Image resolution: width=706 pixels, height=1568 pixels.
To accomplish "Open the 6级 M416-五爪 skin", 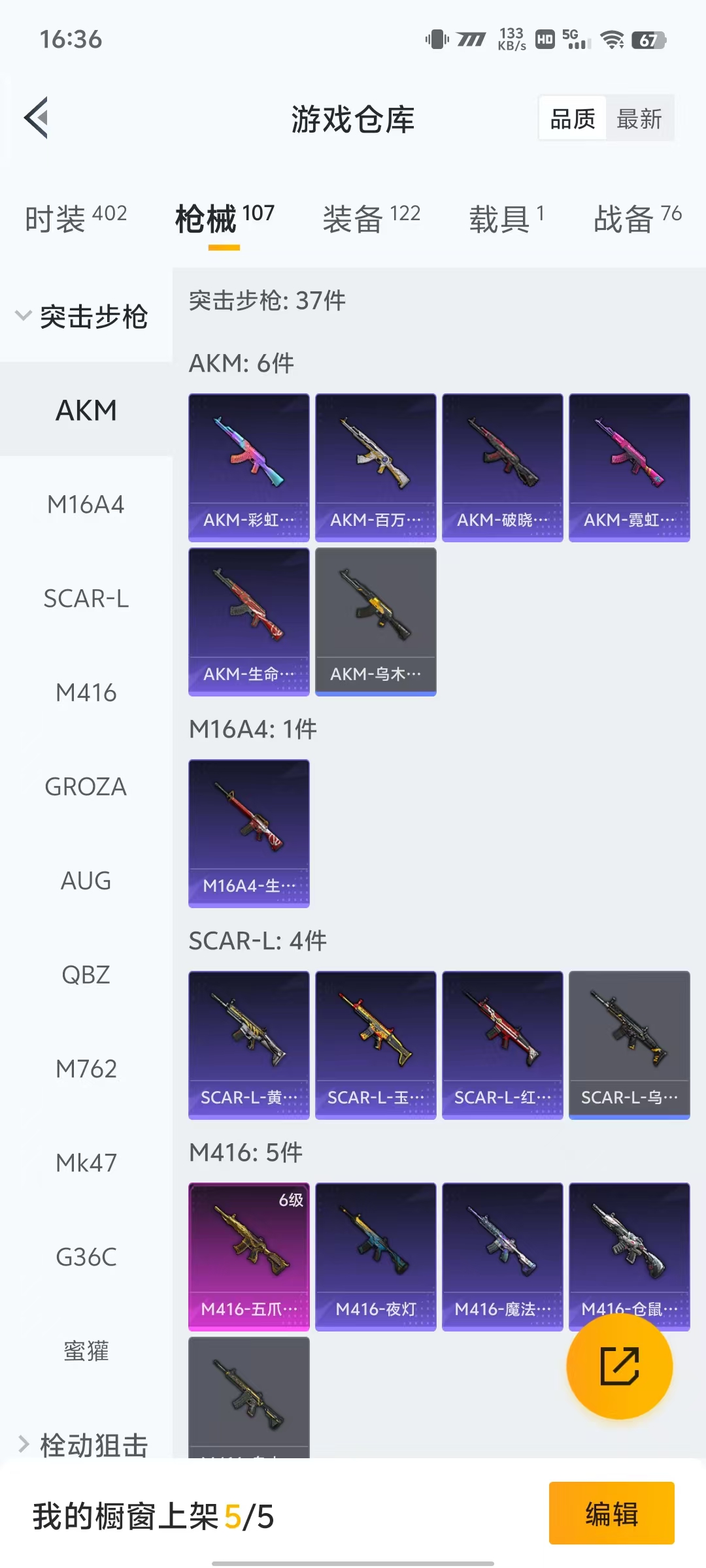I will pyautogui.click(x=249, y=1256).
